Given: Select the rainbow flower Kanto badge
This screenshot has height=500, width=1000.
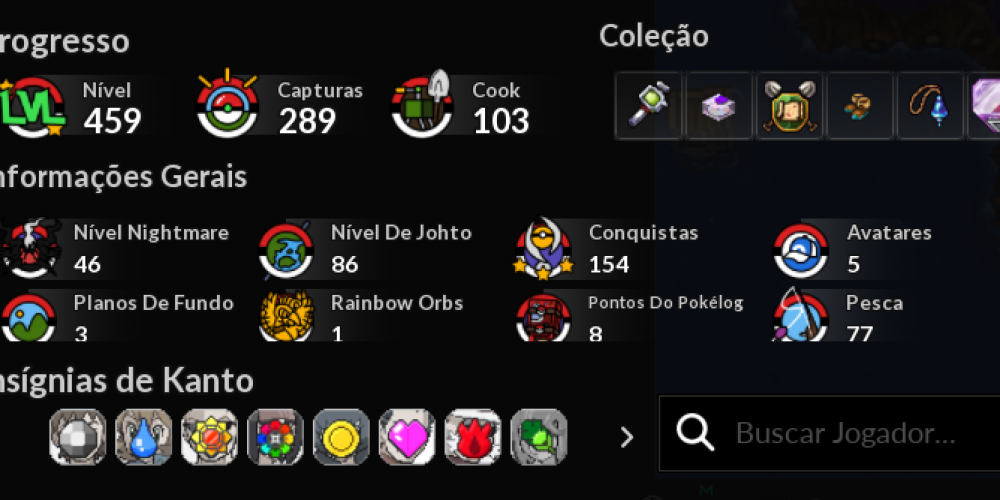Looking at the screenshot, I should pos(275,437).
